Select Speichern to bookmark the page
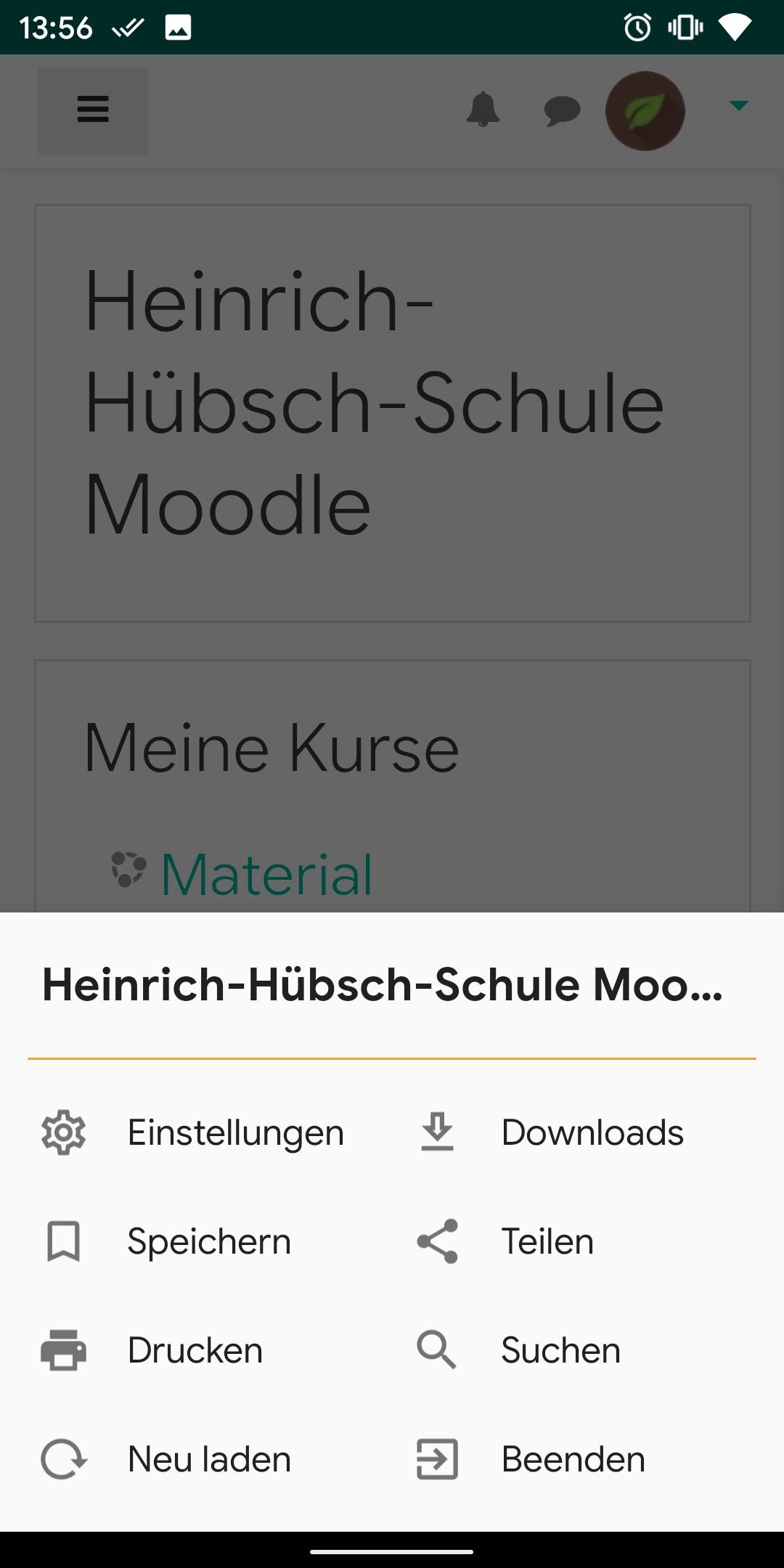 (167, 1241)
